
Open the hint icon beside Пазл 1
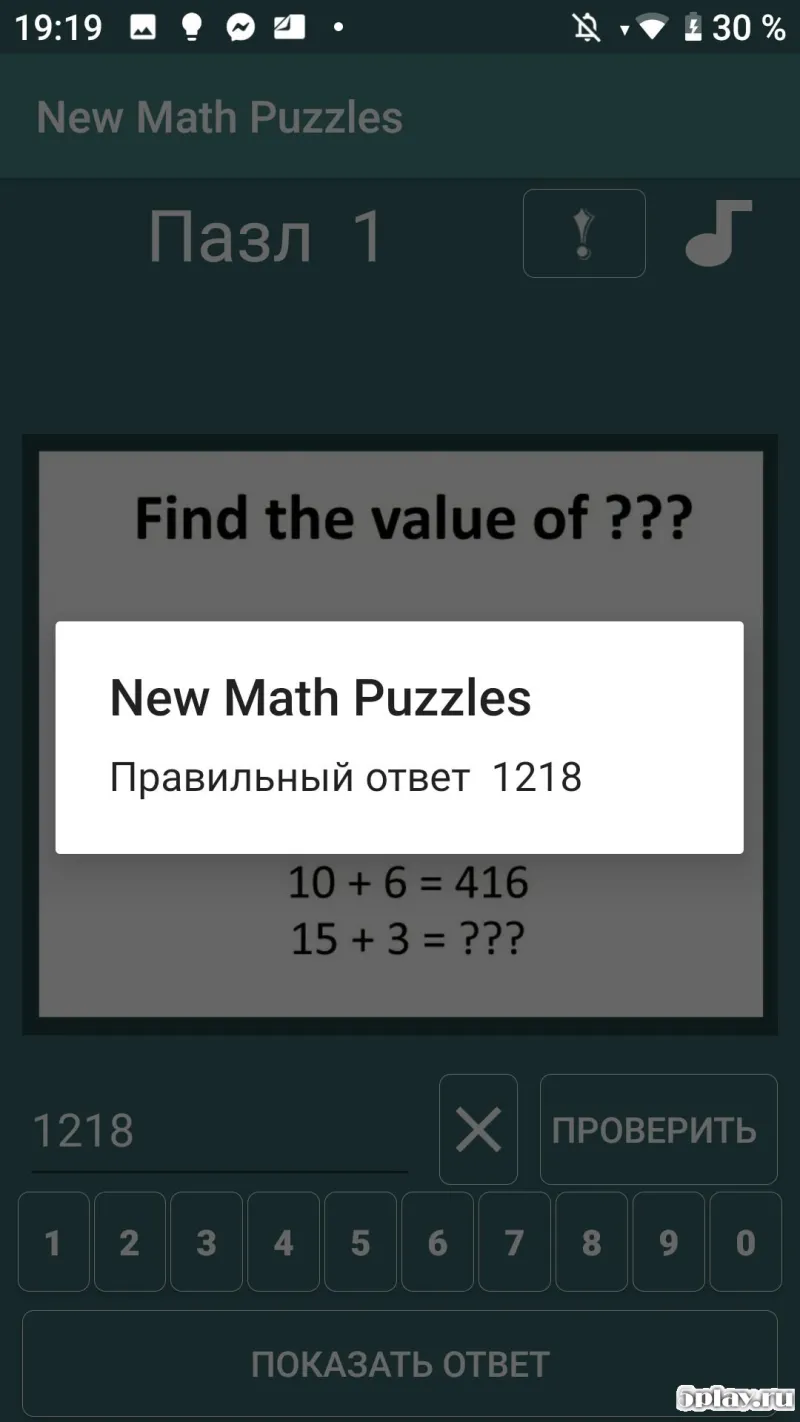click(584, 233)
